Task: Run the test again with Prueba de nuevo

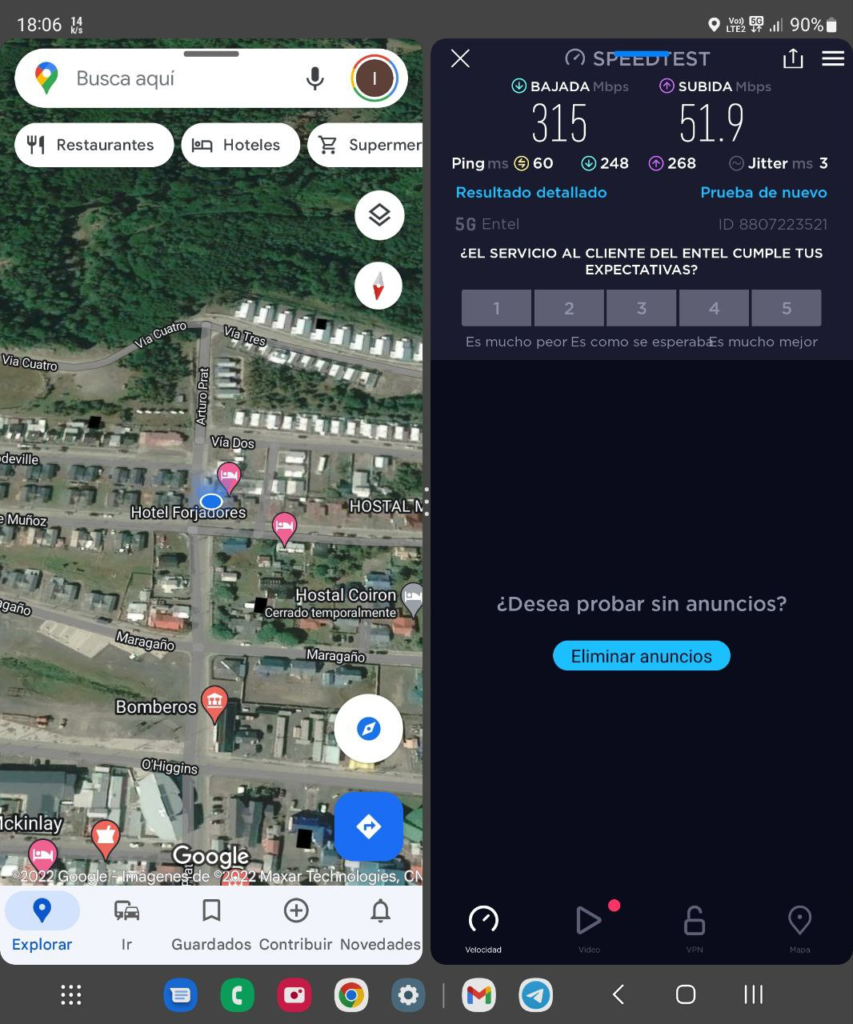Action: [x=763, y=192]
